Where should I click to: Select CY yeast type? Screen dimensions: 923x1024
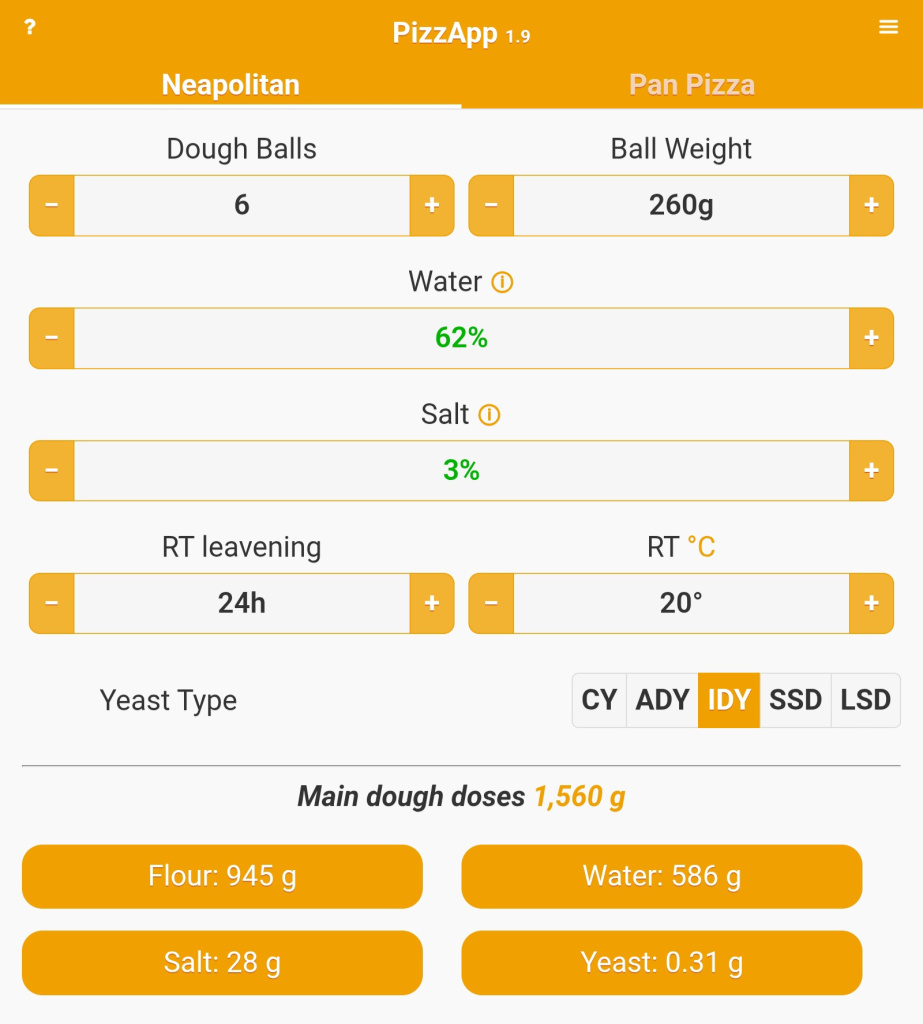click(599, 700)
